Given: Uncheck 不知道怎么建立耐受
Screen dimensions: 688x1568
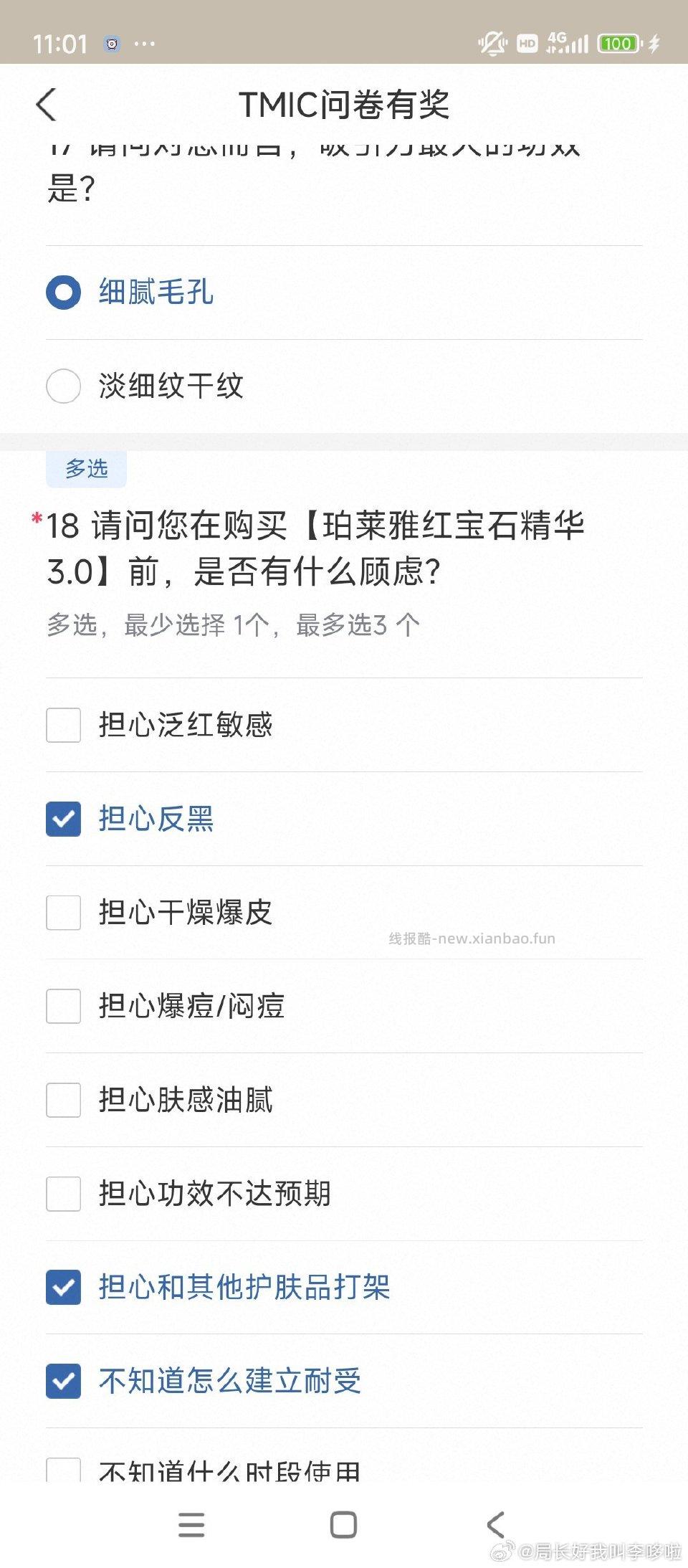Looking at the screenshot, I should click(x=63, y=1380).
